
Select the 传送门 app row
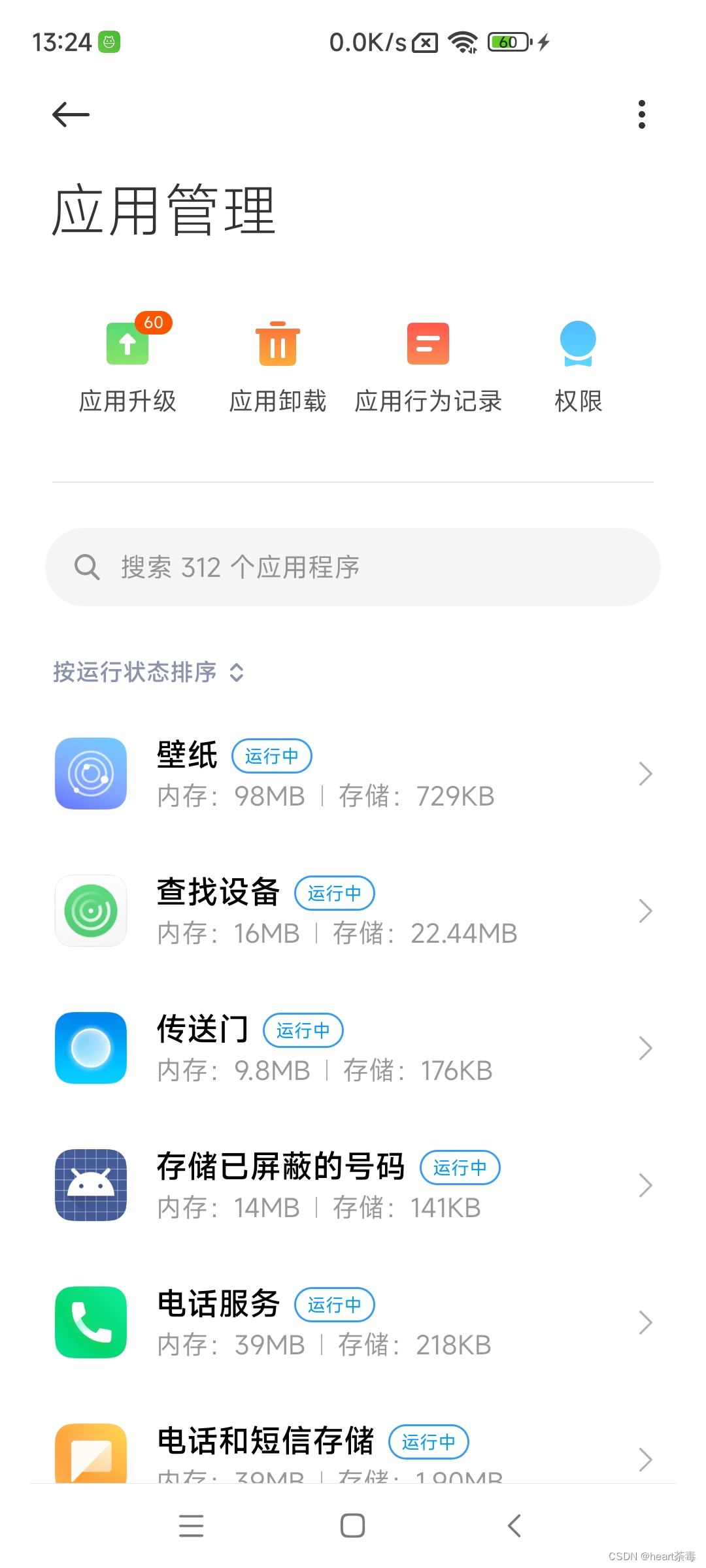(353, 1049)
